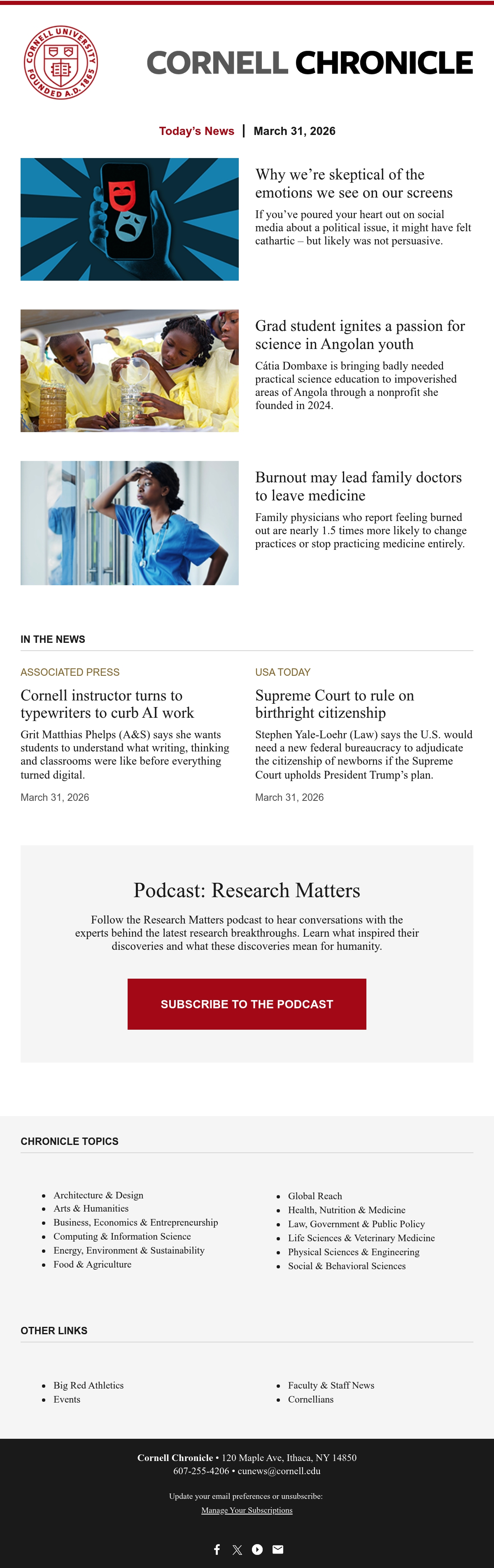Visit Big Red Athletics link
Screen dimensions: 494x1568
89,1385
